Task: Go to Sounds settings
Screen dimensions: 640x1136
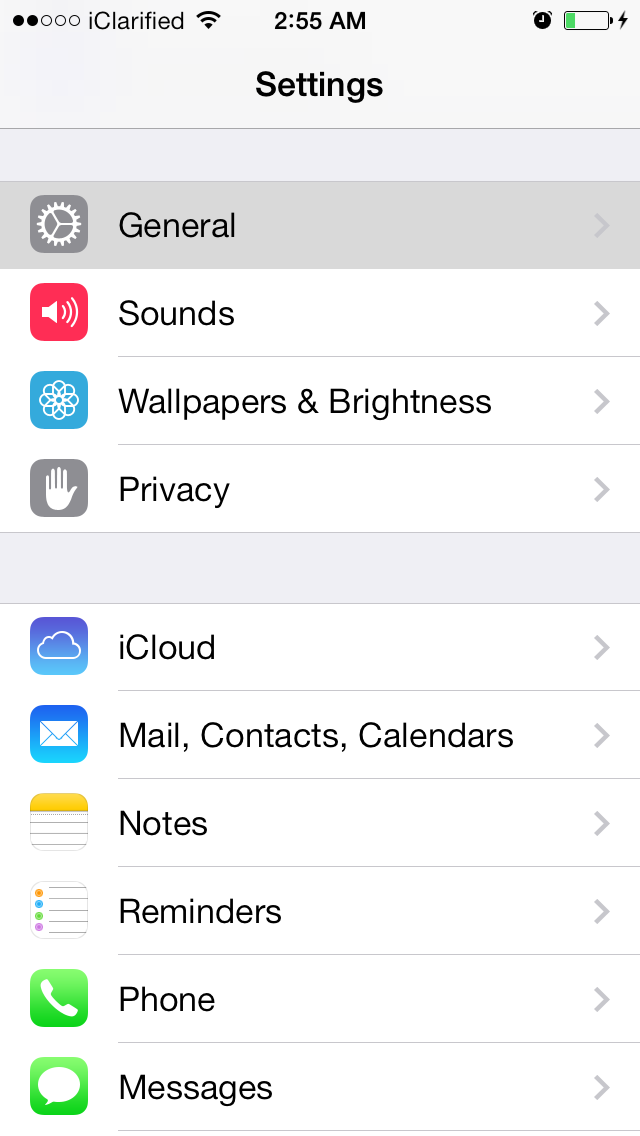Action: click(x=320, y=313)
